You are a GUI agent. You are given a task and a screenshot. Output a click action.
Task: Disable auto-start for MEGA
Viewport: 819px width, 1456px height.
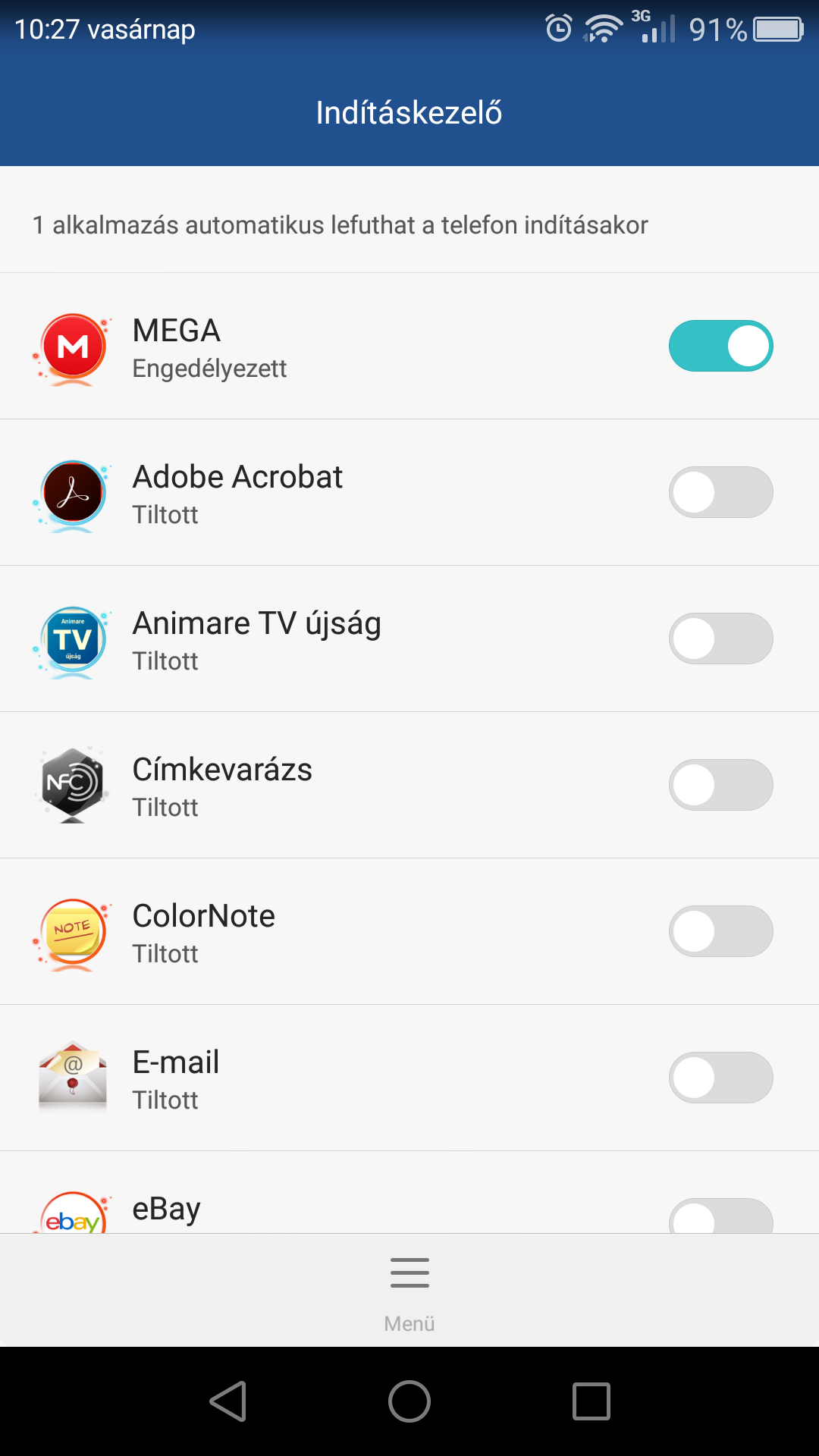pos(720,346)
